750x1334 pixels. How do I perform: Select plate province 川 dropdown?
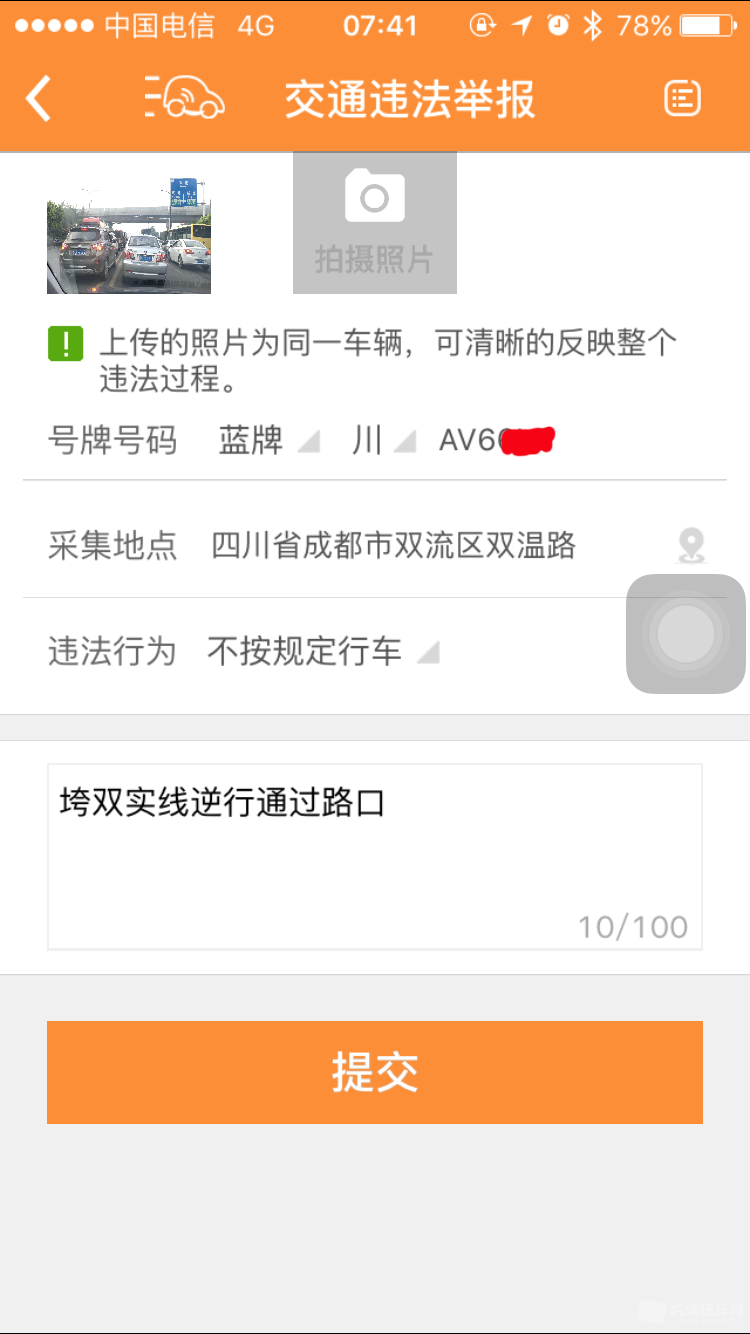[383, 440]
